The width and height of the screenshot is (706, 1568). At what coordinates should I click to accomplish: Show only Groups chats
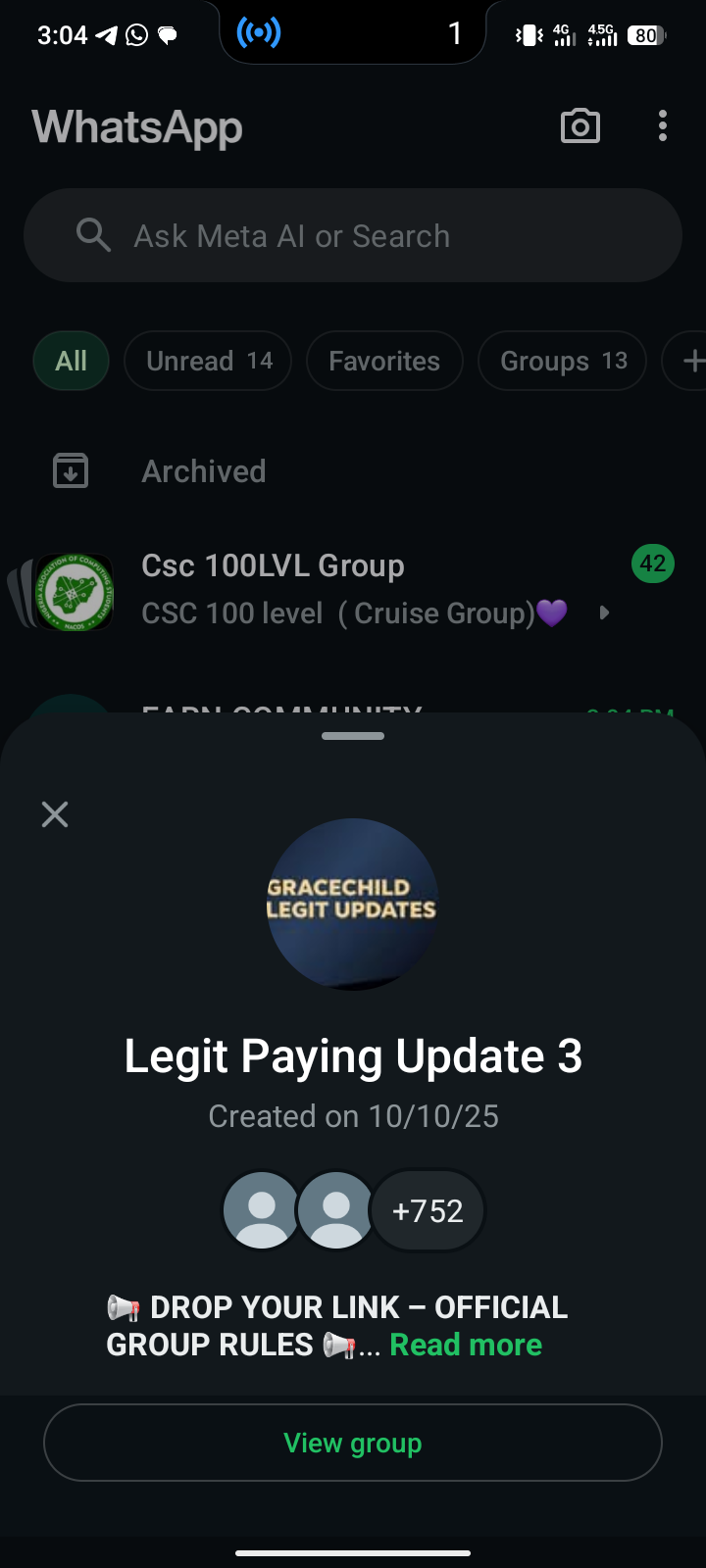tap(562, 362)
